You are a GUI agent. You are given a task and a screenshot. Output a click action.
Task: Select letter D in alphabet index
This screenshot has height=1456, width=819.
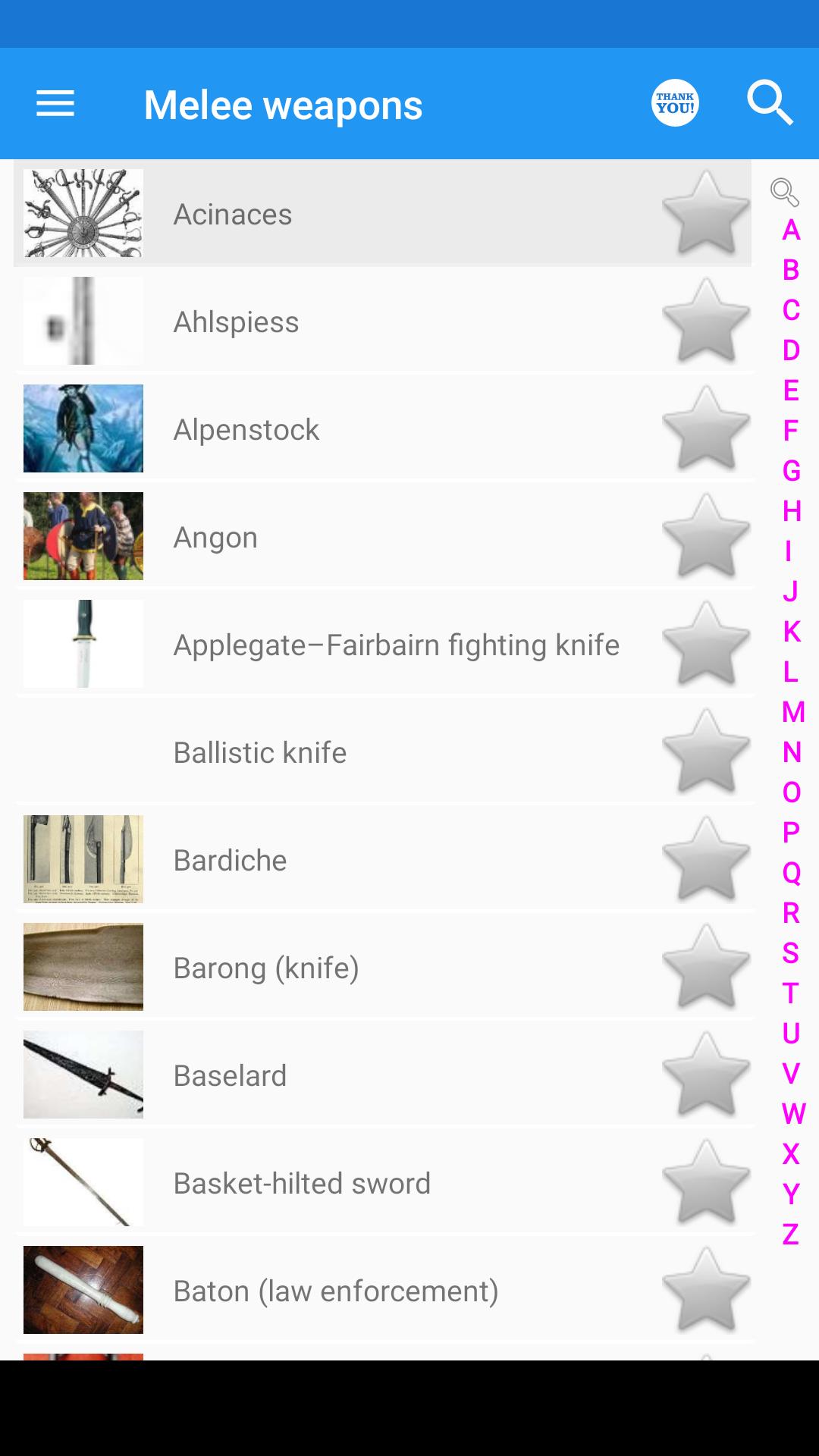coord(791,350)
